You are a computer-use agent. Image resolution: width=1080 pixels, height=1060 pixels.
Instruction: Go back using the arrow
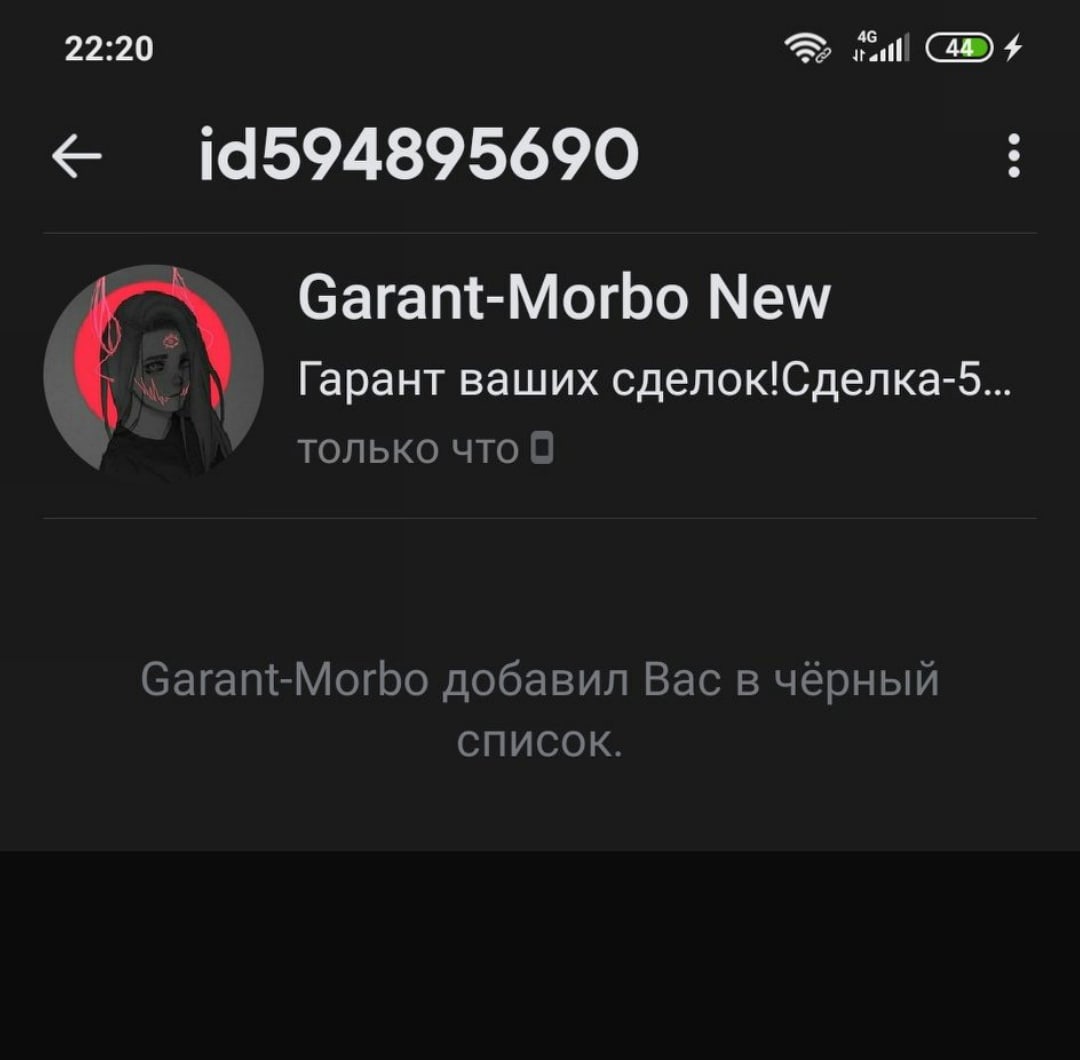click(77, 157)
